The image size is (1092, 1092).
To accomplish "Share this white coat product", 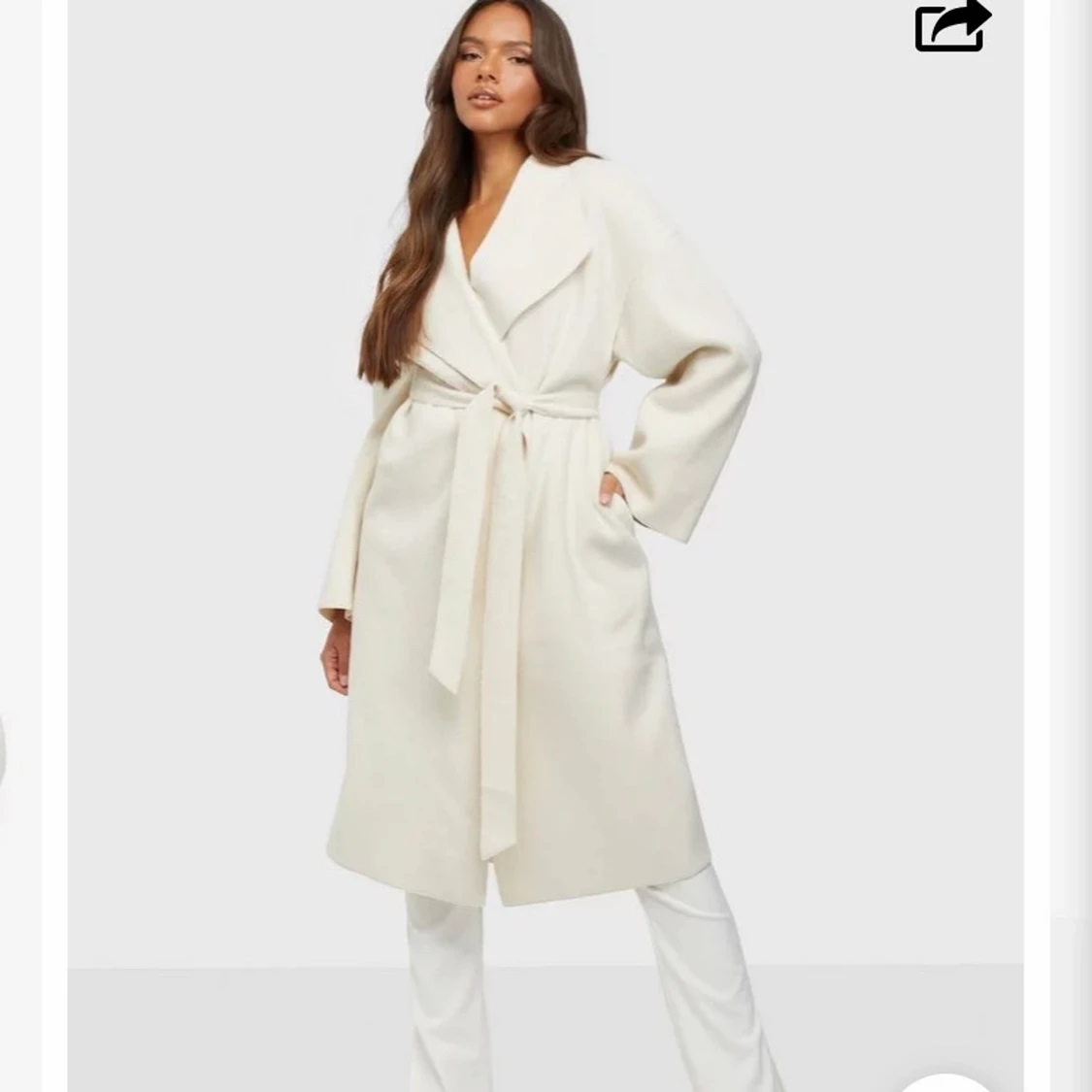I will [x=951, y=26].
